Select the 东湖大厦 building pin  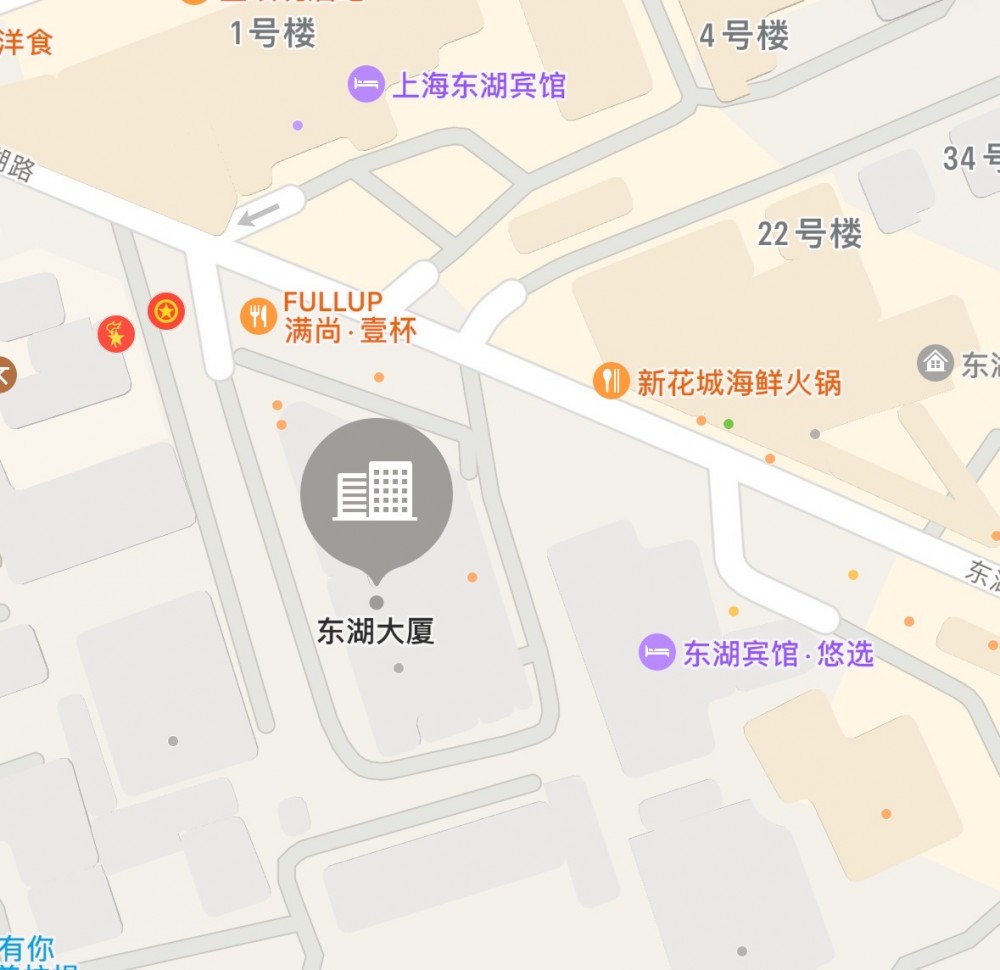(x=376, y=494)
